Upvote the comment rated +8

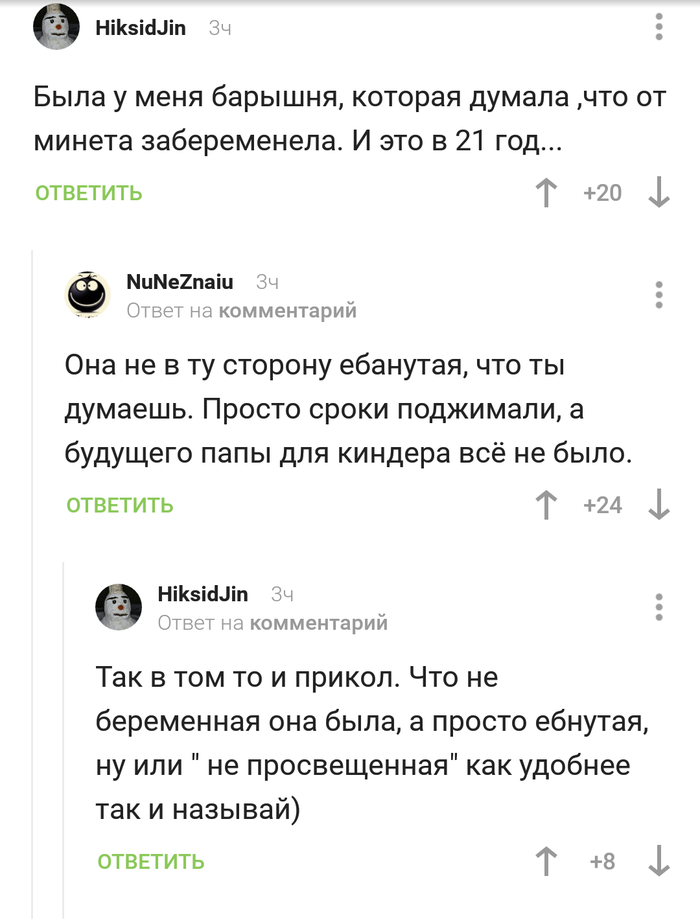546,860
